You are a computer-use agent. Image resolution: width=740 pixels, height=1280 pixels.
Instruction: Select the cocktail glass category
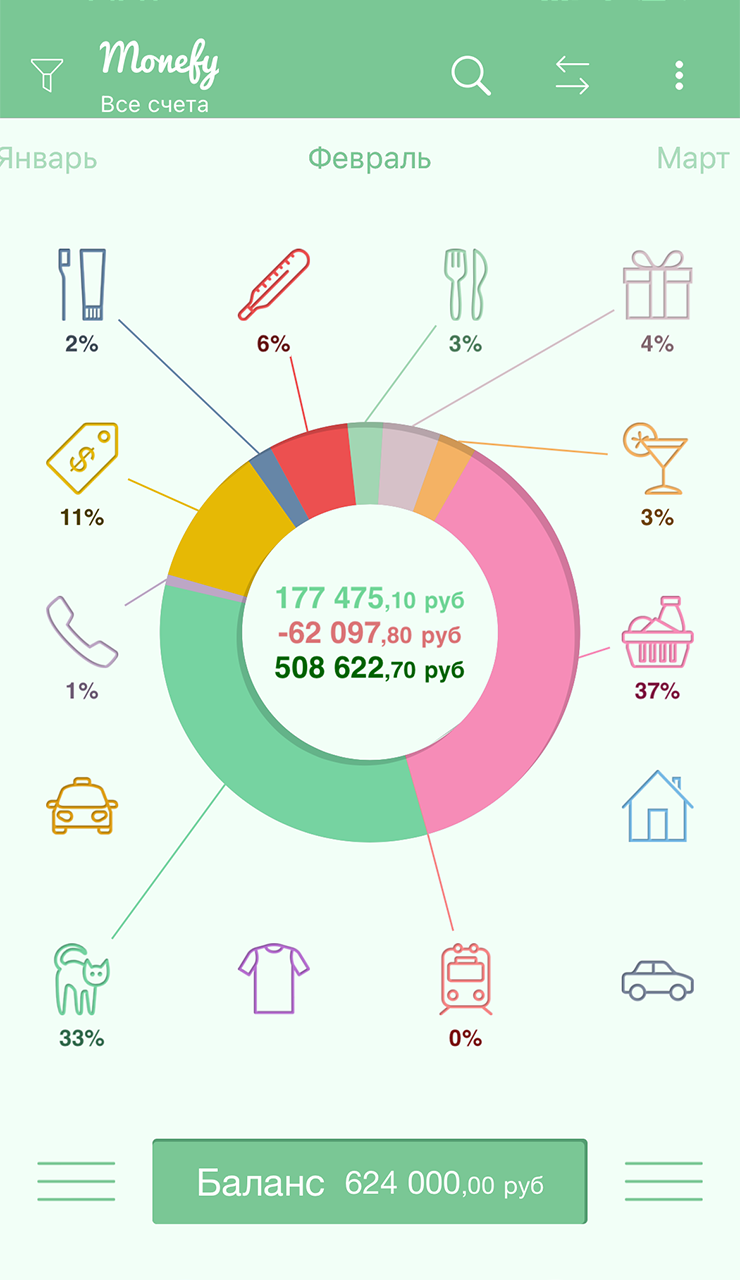pyautogui.click(x=656, y=459)
